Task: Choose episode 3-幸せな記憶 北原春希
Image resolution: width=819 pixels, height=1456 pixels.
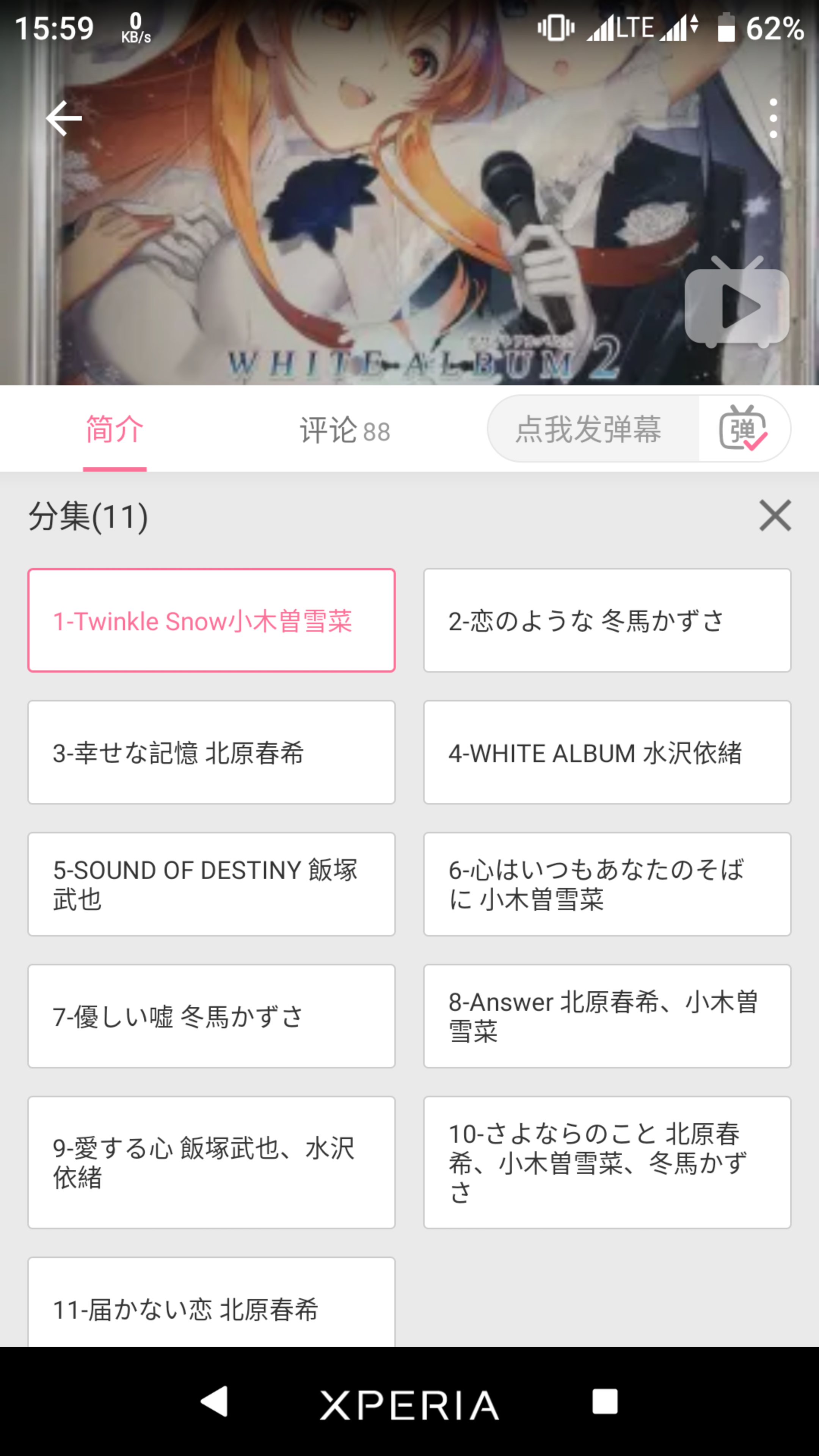Action: click(212, 752)
